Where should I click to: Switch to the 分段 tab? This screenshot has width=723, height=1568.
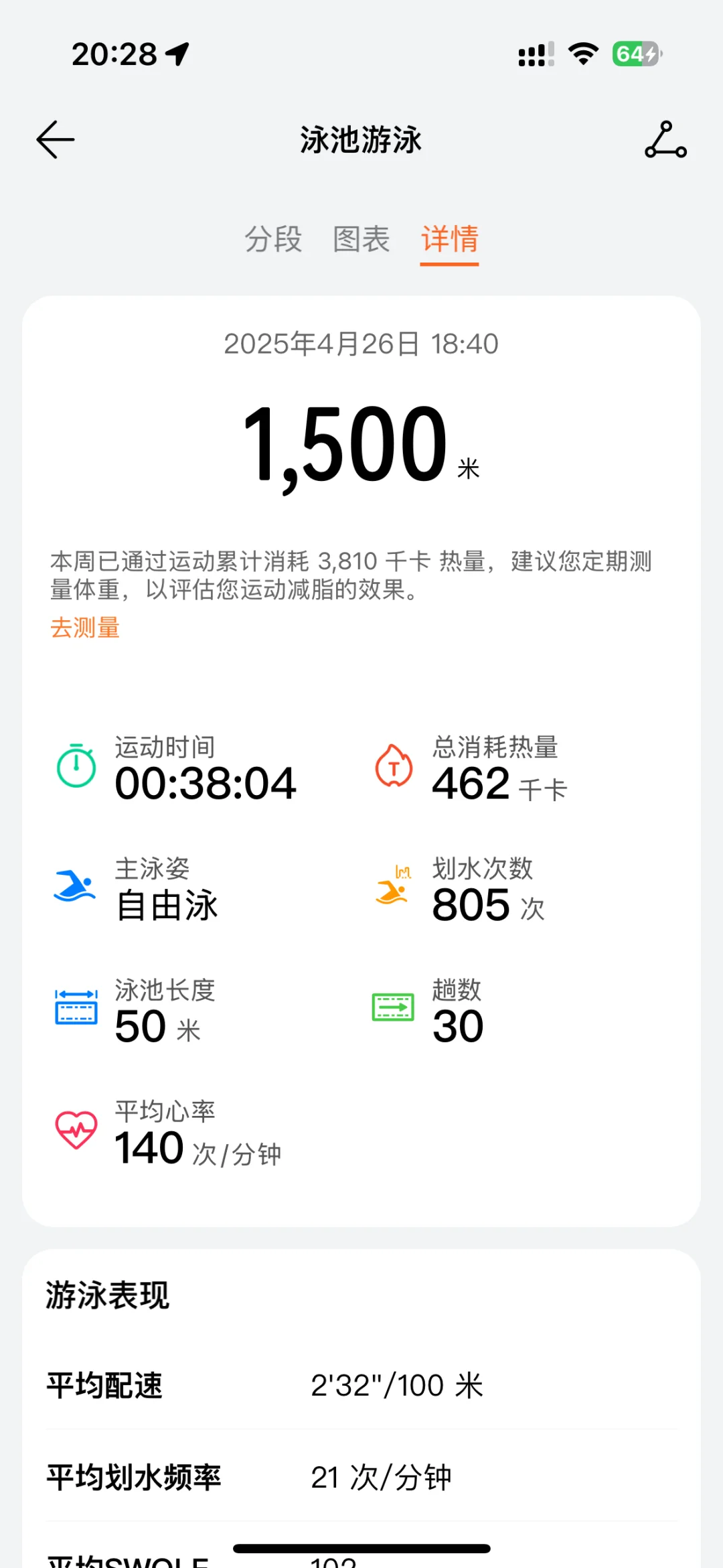click(273, 239)
